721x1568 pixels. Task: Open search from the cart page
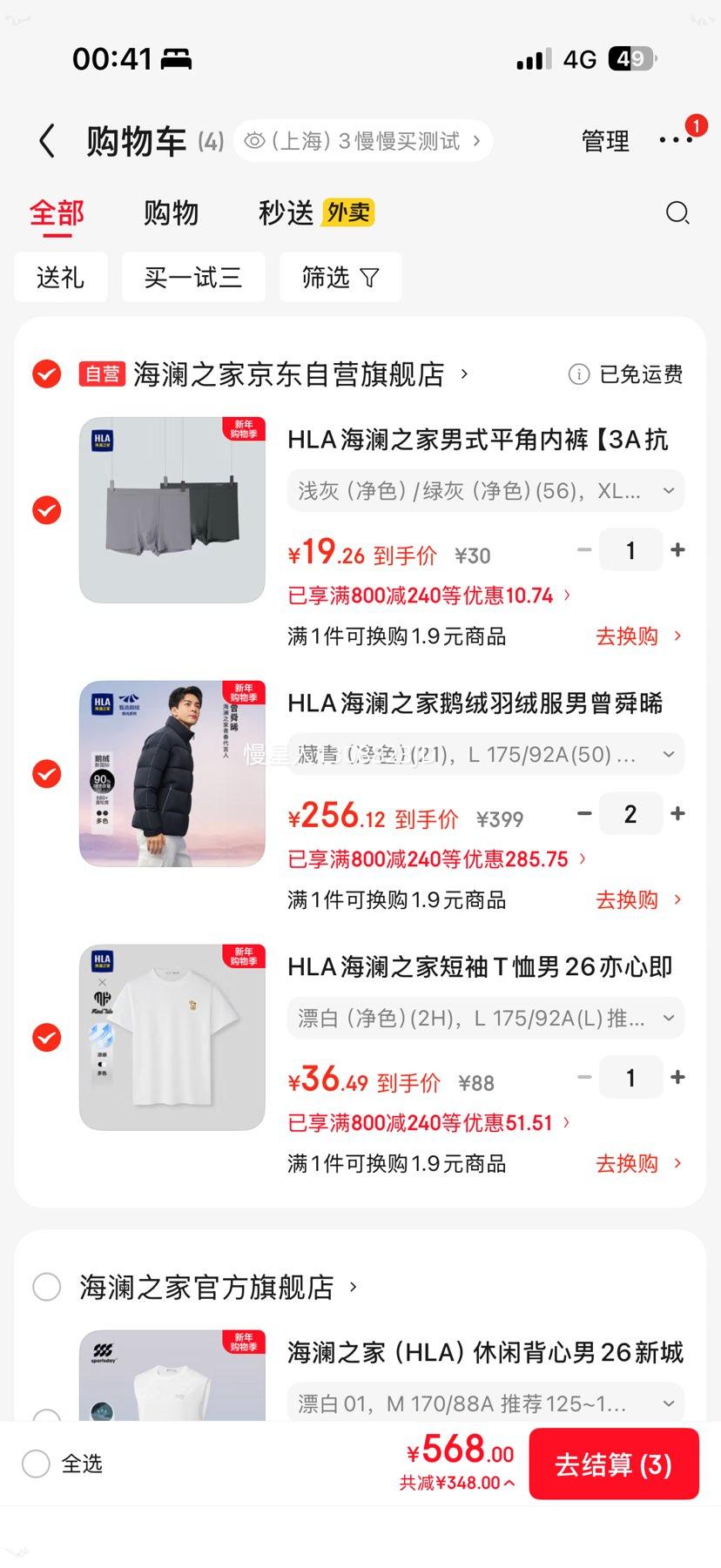coord(677,212)
